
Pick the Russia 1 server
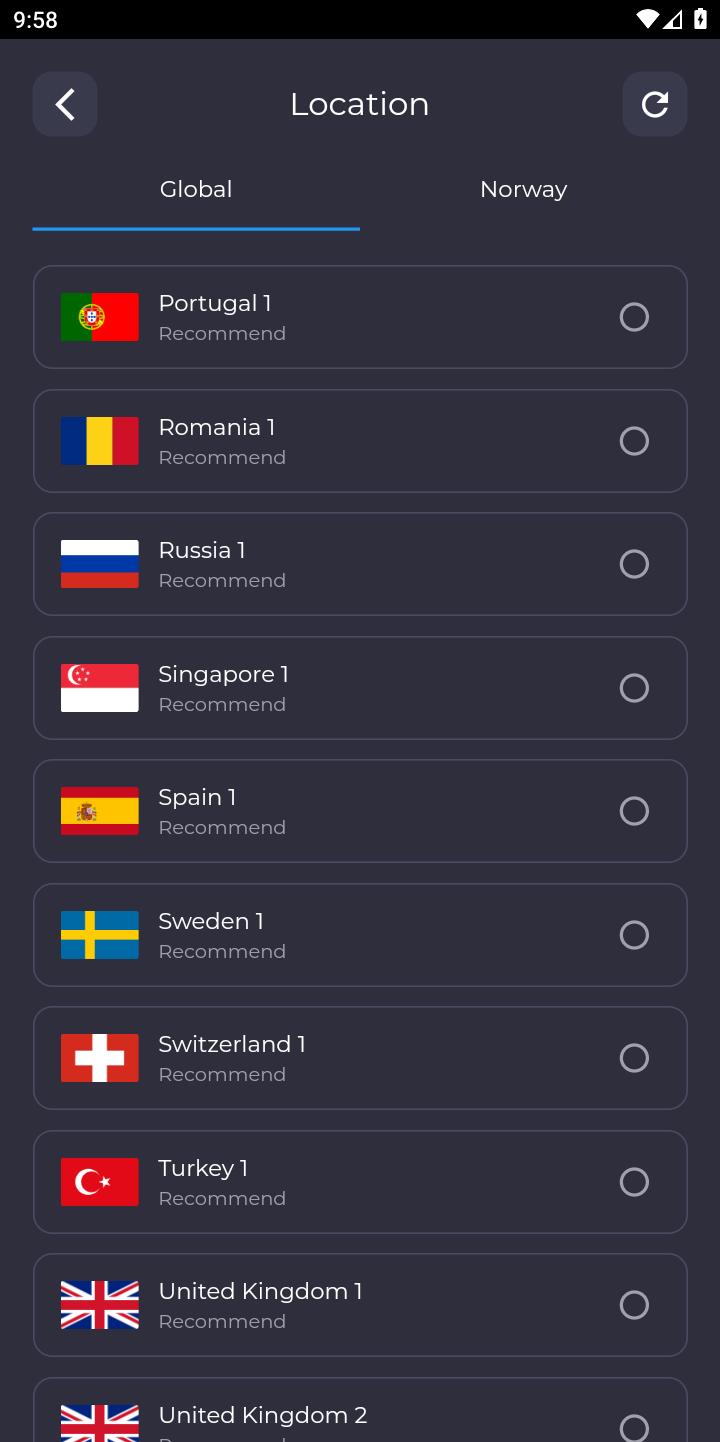point(360,564)
